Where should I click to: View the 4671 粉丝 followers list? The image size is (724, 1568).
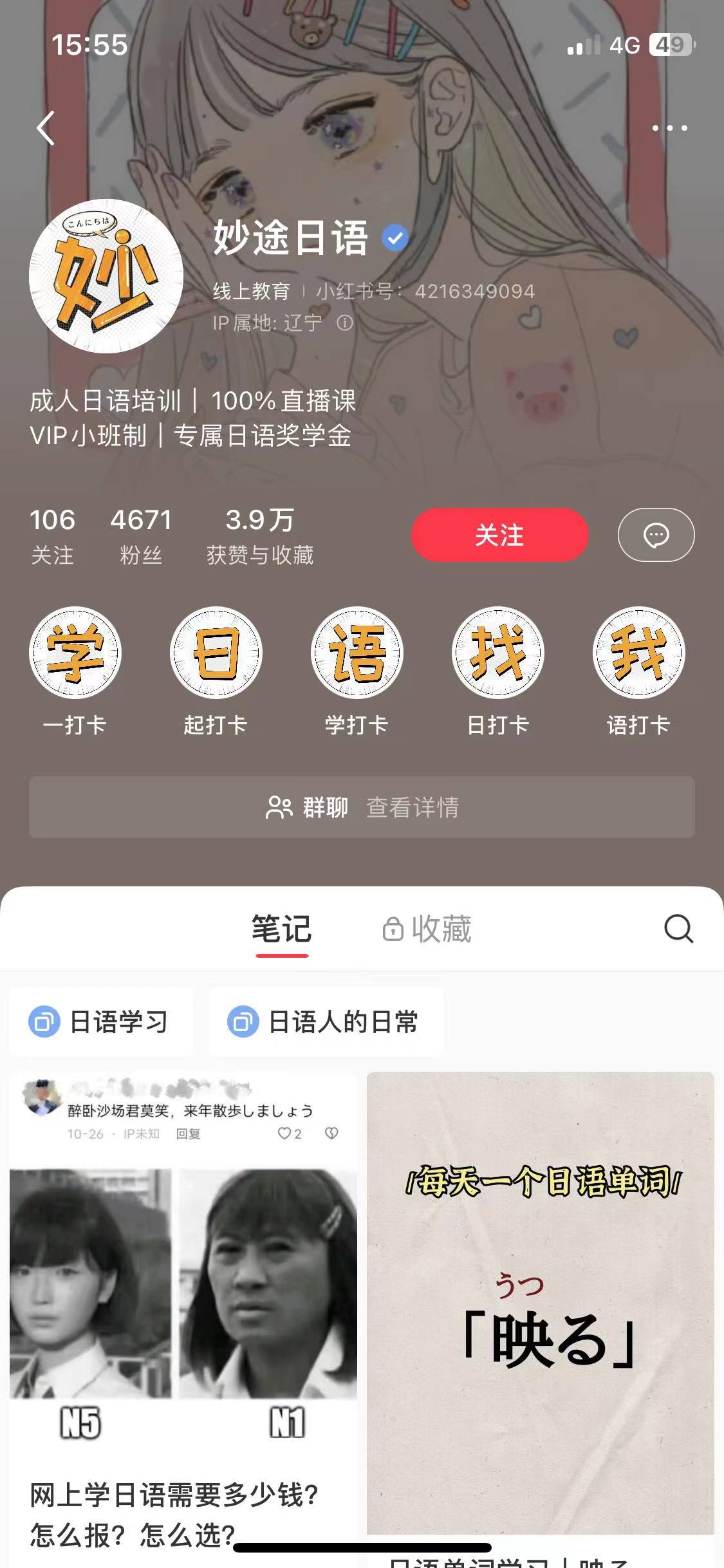pos(140,536)
